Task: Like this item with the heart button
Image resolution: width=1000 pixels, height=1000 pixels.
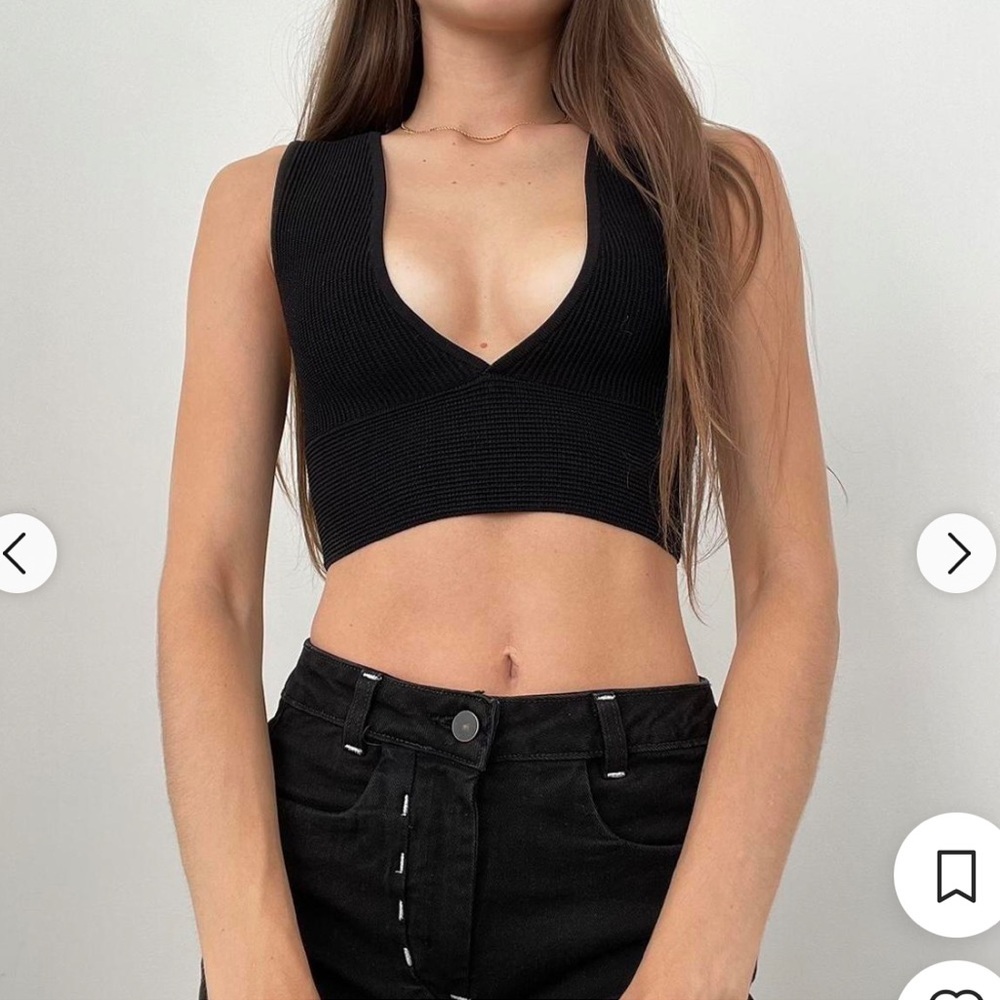Action: coord(955,990)
